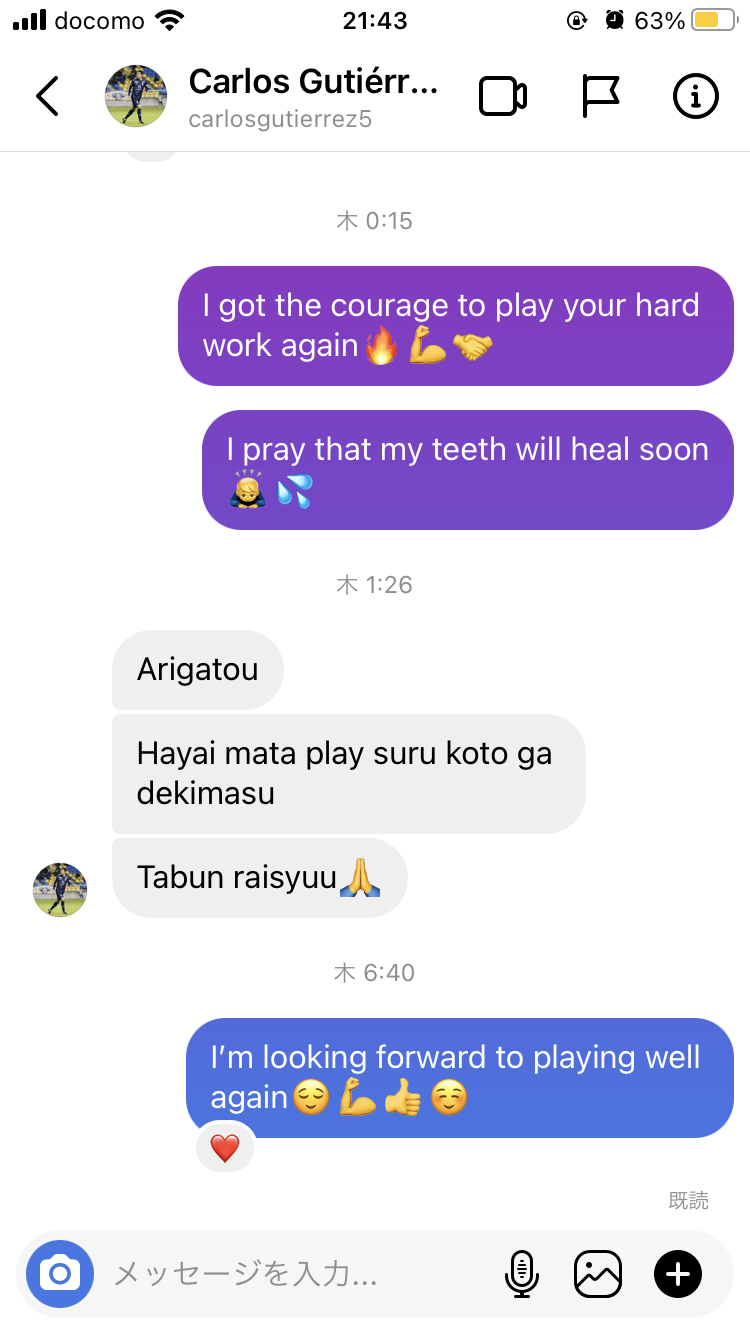Open the camera to send a photo
750x1334 pixels.
point(60,1274)
